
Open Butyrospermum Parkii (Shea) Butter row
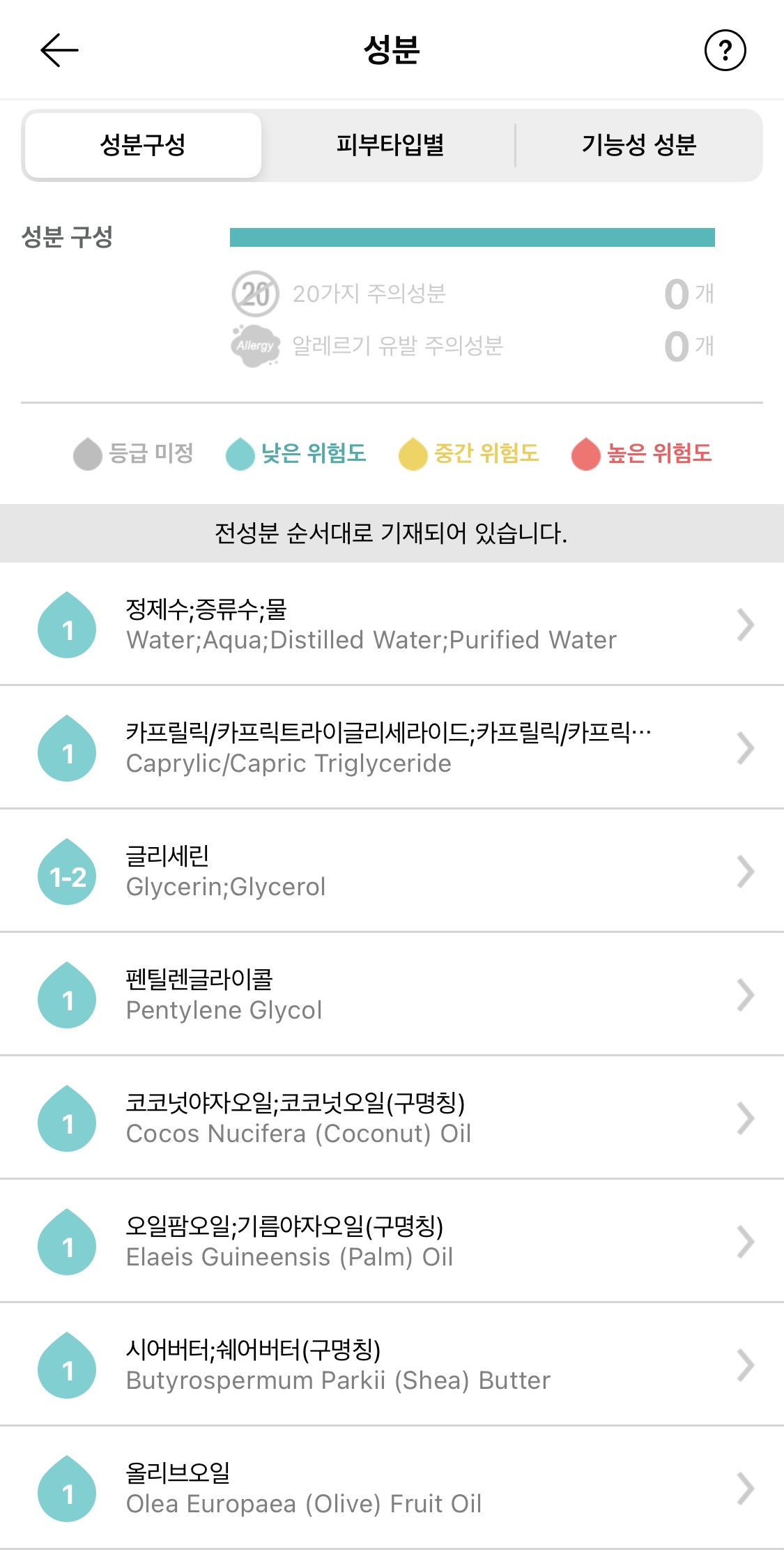click(392, 1365)
